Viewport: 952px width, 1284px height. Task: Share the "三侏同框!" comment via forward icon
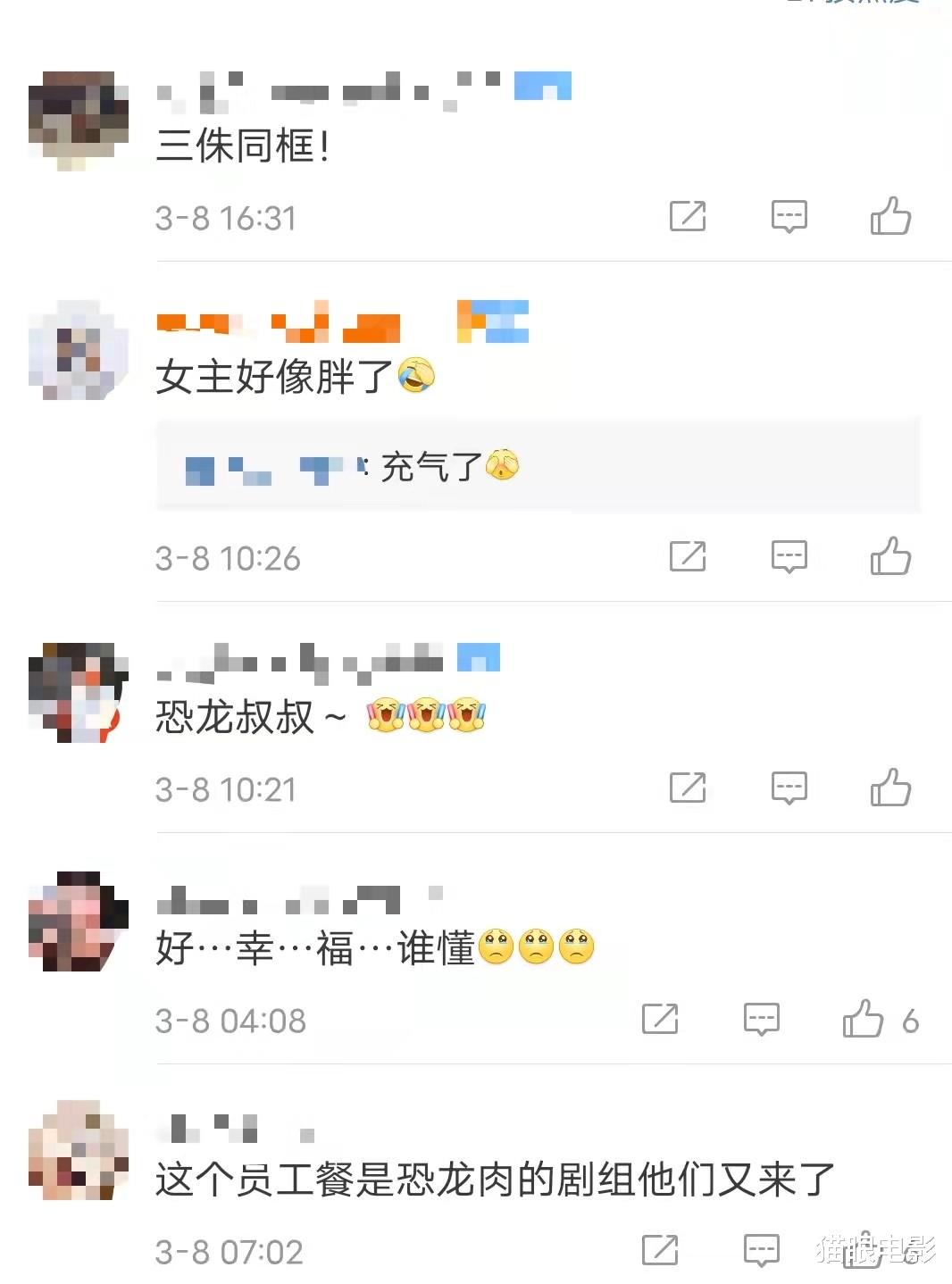click(x=687, y=215)
